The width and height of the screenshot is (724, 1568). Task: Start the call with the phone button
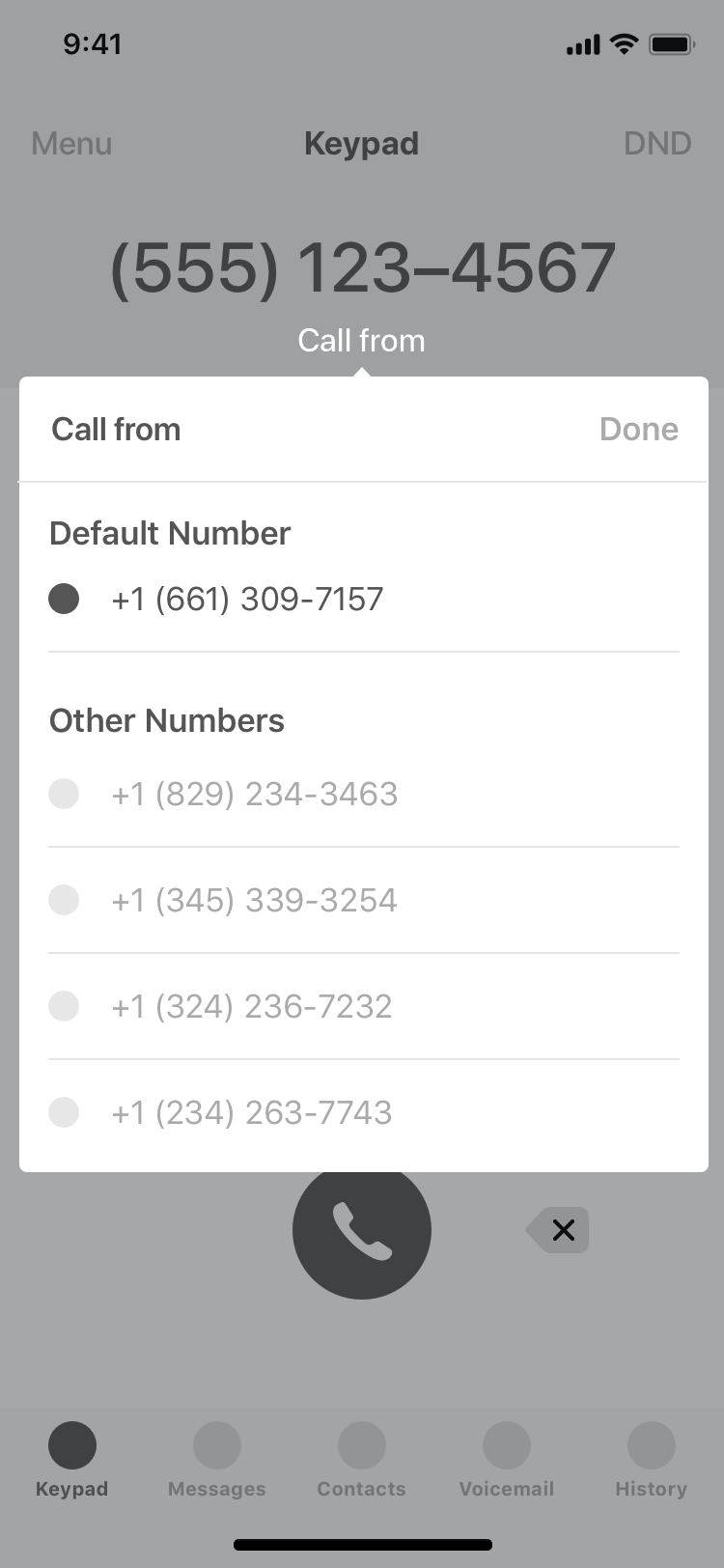pyautogui.click(x=362, y=1230)
